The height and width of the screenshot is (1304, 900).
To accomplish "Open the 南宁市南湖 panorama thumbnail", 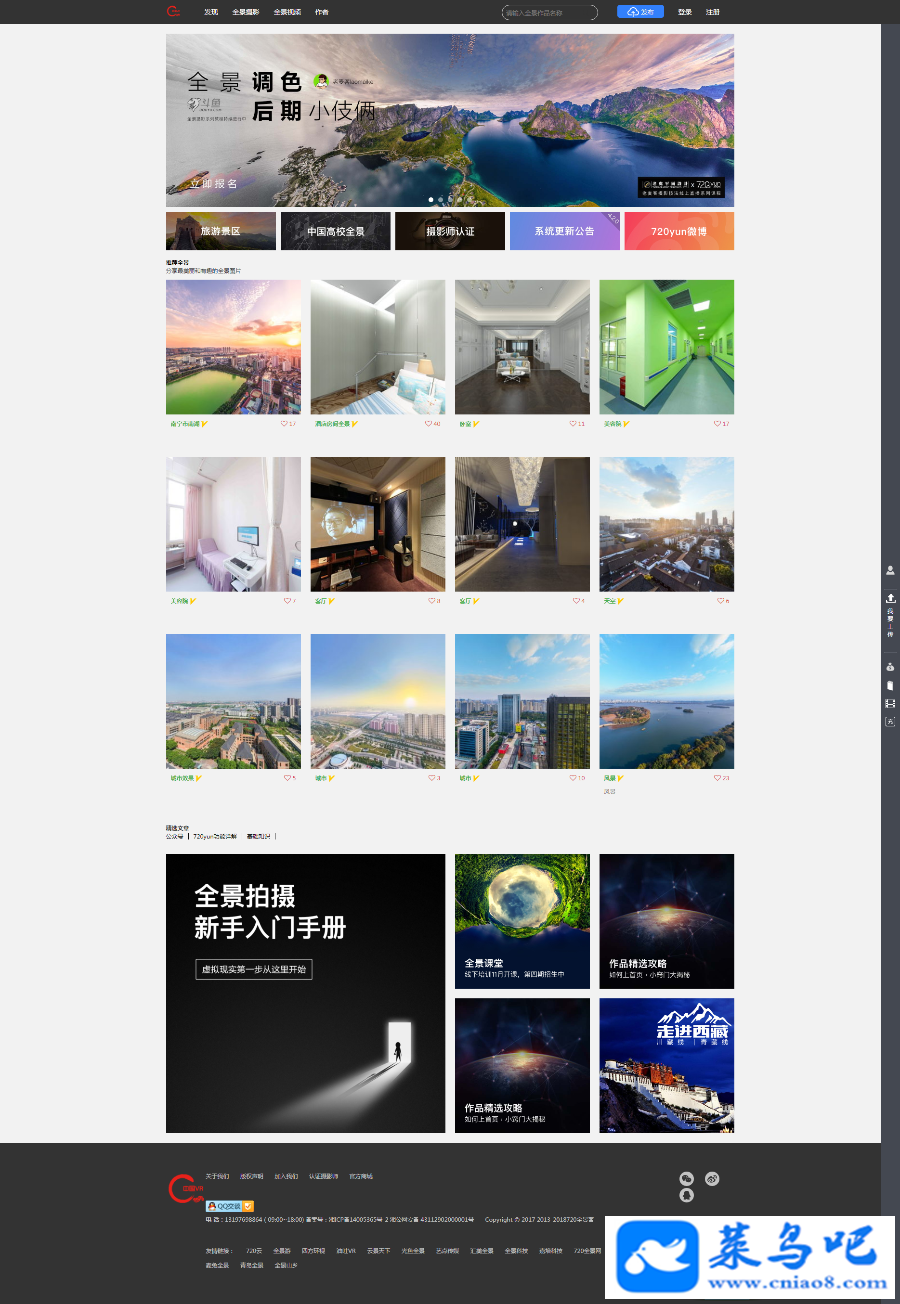I will pos(233,347).
